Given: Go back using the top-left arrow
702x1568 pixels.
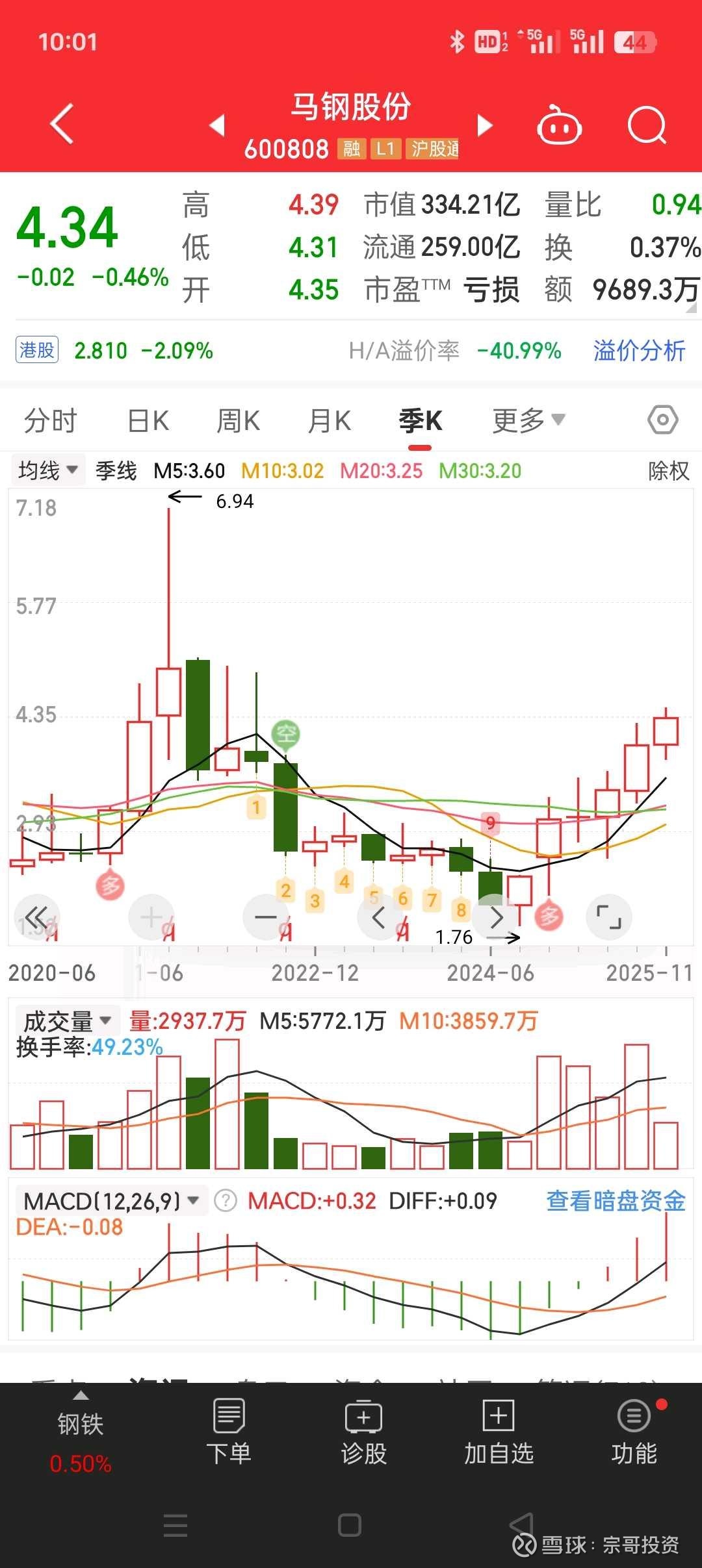Looking at the screenshot, I should click(x=62, y=123).
